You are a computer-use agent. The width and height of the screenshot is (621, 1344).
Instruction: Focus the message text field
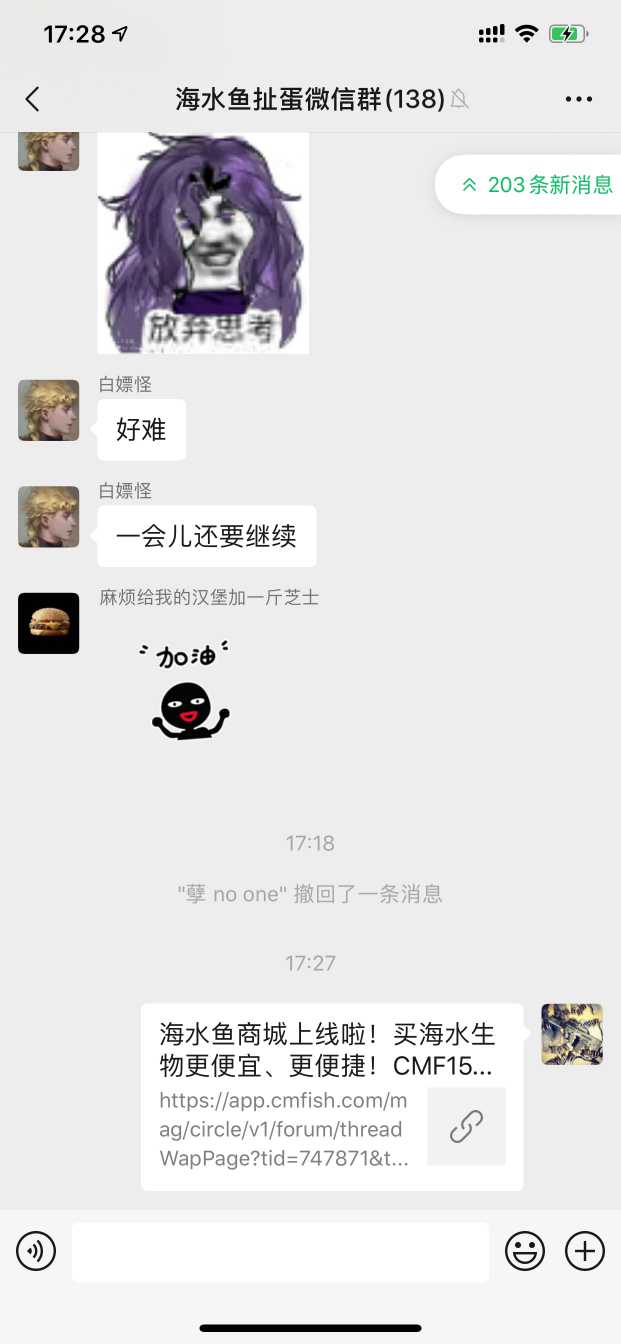click(x=280, y=1251)
